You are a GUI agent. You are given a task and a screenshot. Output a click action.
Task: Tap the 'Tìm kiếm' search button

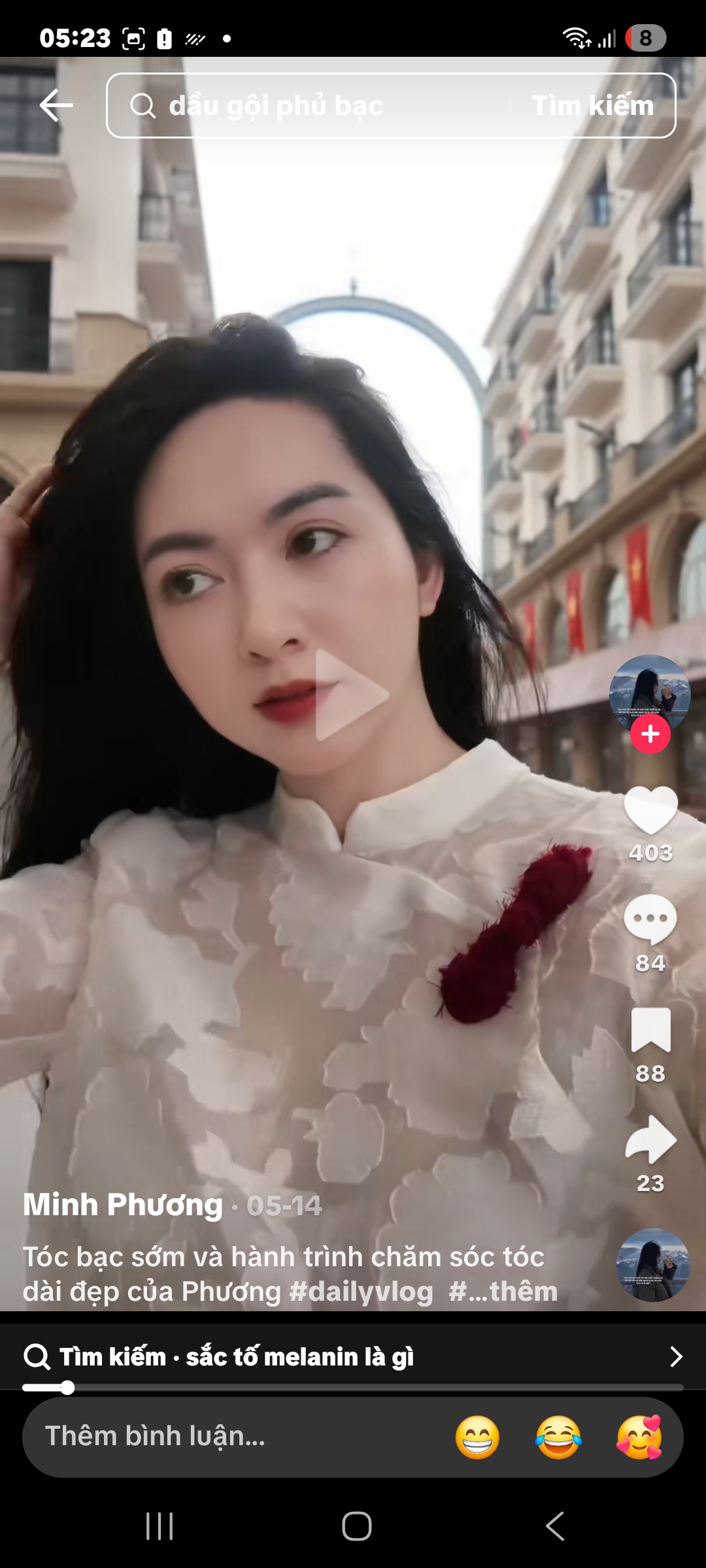(592, 106)
